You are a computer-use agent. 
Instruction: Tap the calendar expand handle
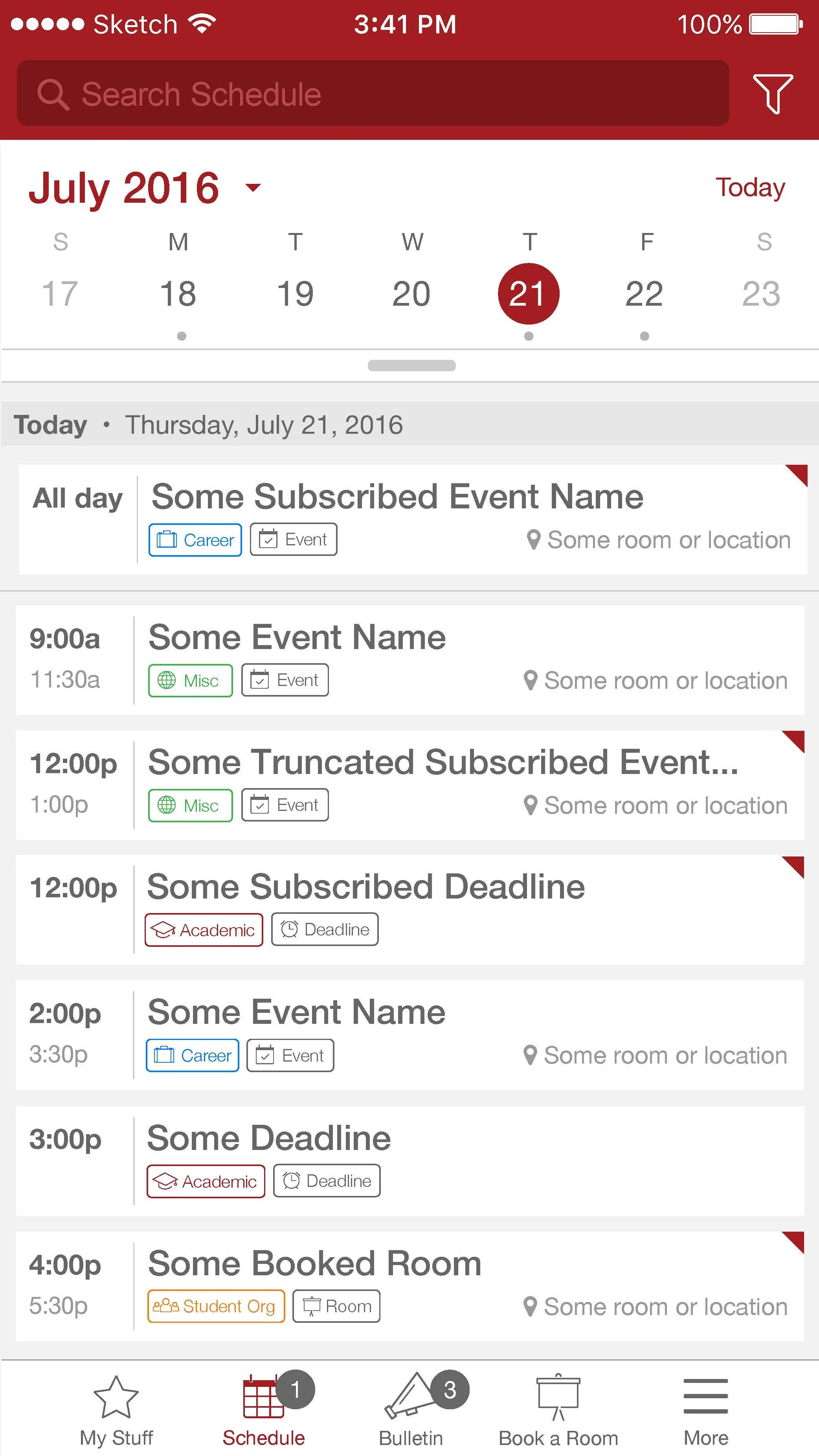pyautogui.click(x=411, y=366)
